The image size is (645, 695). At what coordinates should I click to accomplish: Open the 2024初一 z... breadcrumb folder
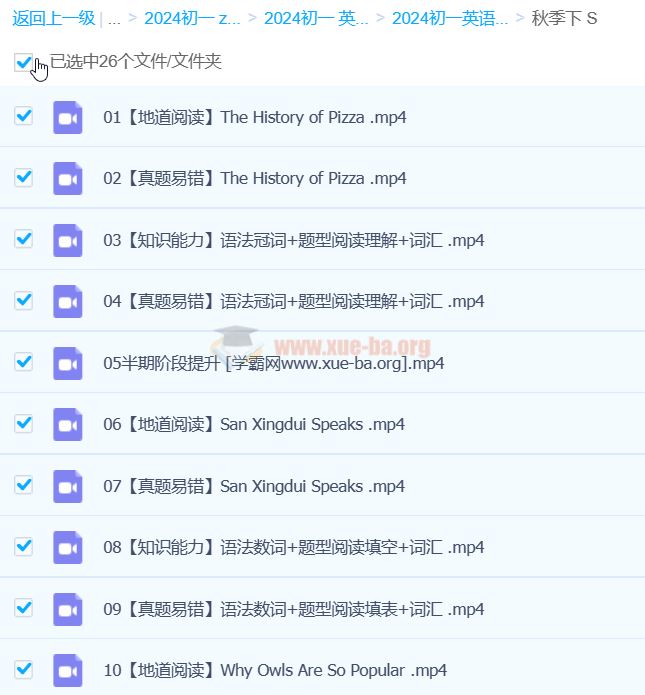(192, 18)
